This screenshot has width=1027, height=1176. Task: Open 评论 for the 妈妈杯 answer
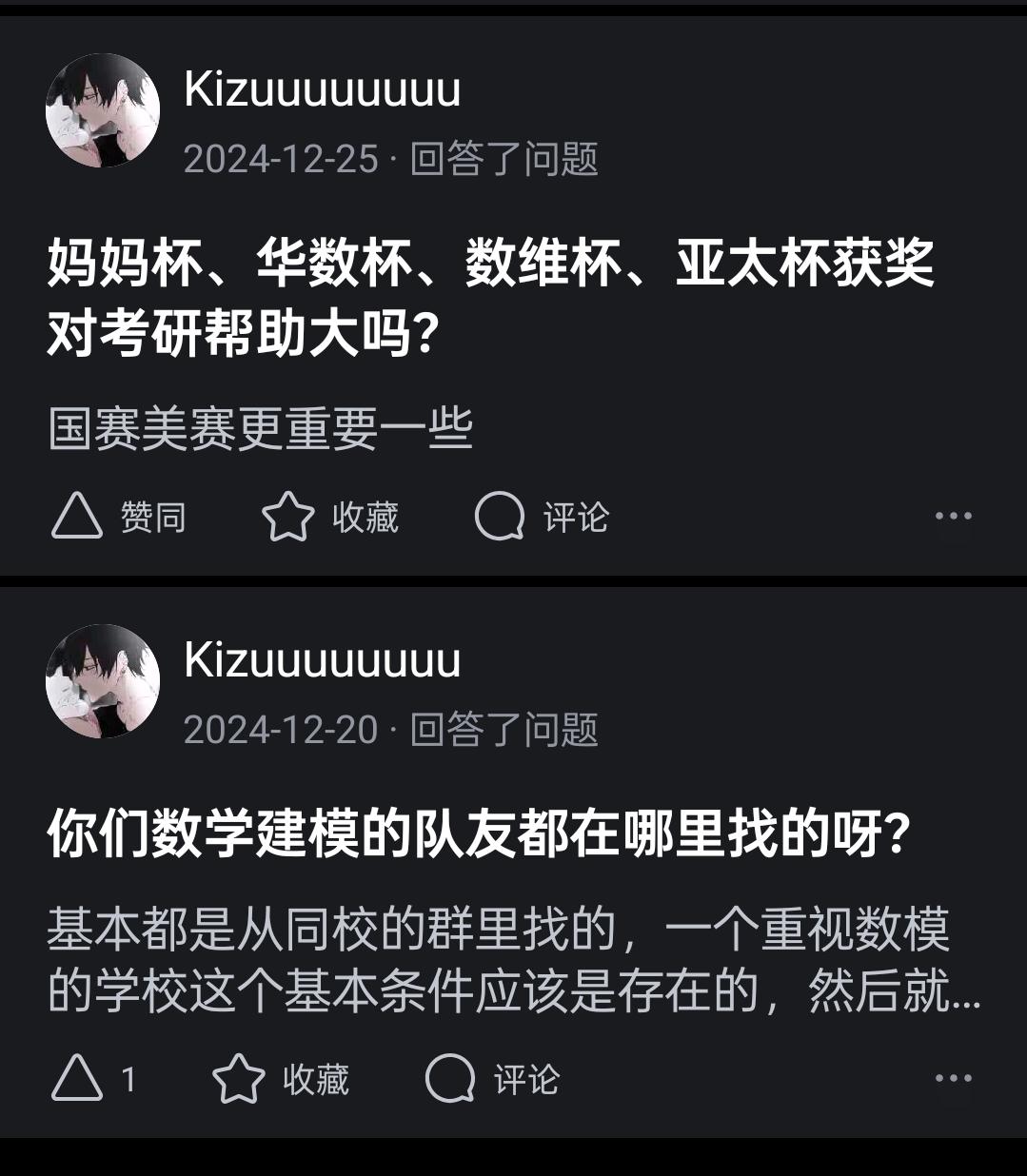point(541,517)
